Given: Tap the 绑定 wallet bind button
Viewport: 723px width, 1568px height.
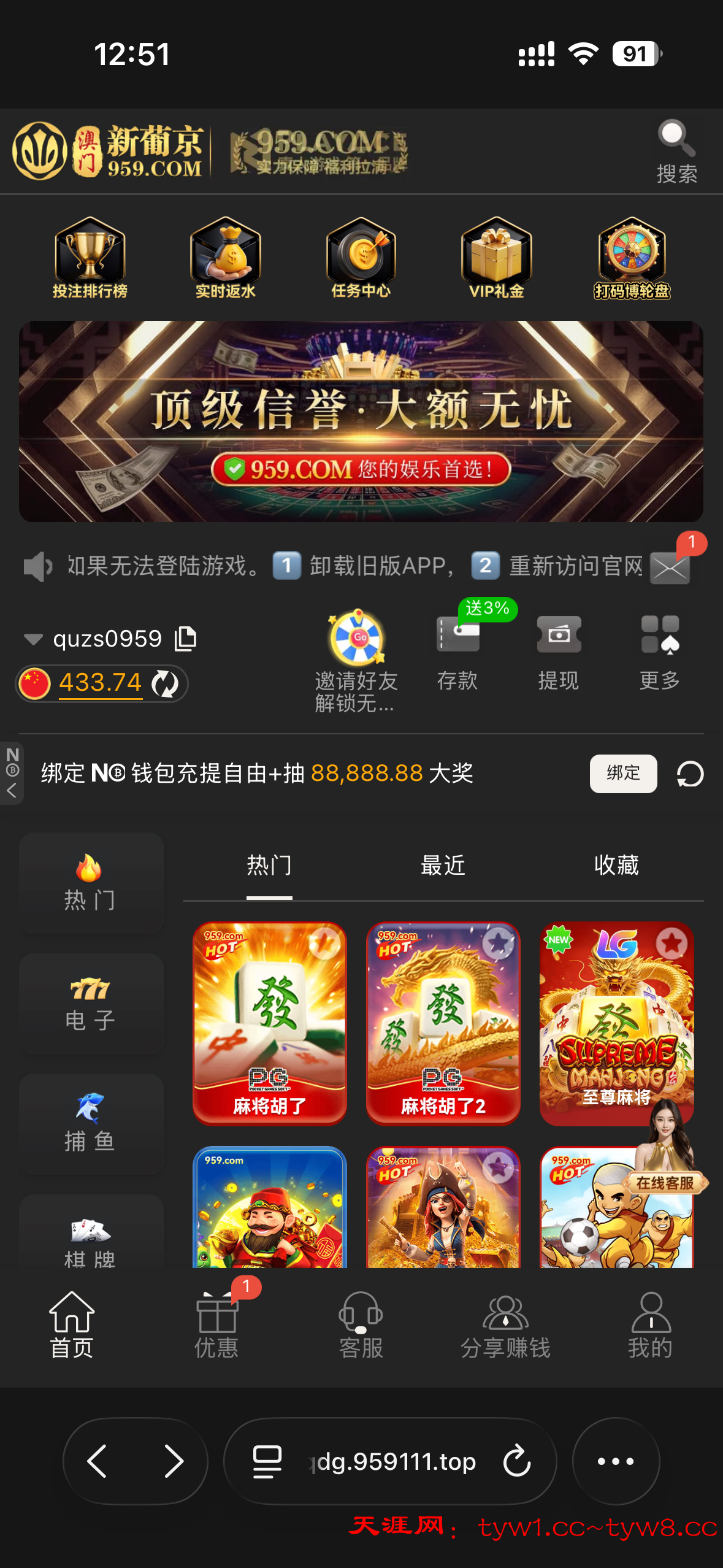Looking at the screenshot, I should tap(623, 773).
